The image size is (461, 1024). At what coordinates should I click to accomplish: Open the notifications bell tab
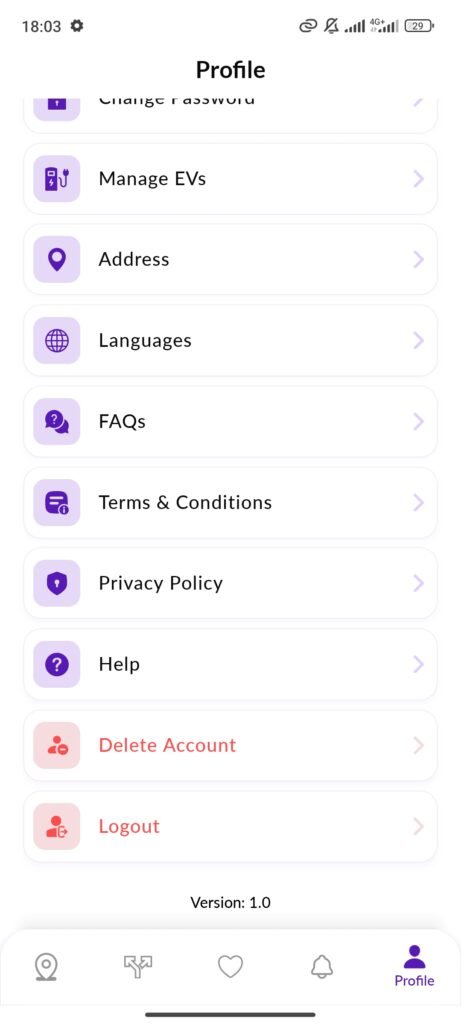click(x=322, y=967)
